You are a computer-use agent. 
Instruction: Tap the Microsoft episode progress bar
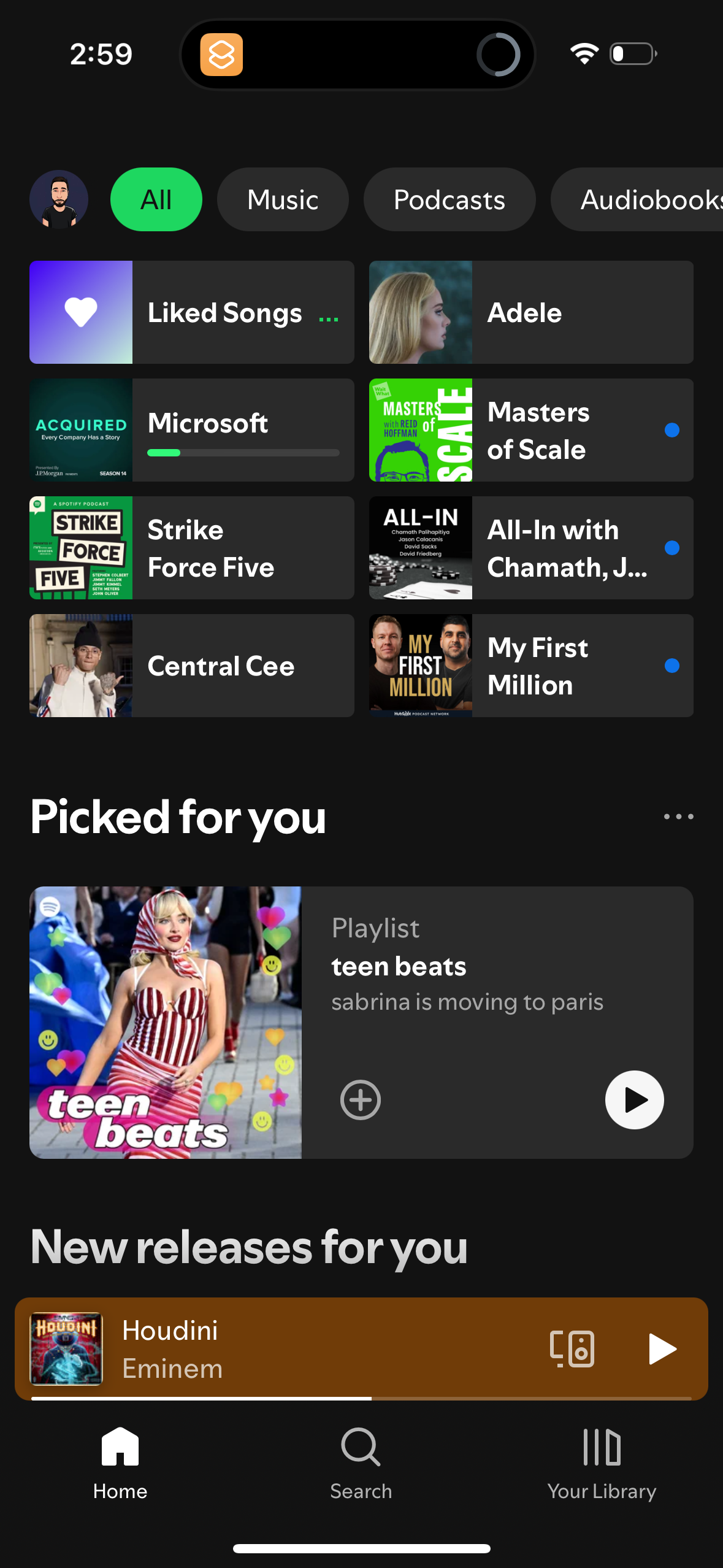pos(243,452)
